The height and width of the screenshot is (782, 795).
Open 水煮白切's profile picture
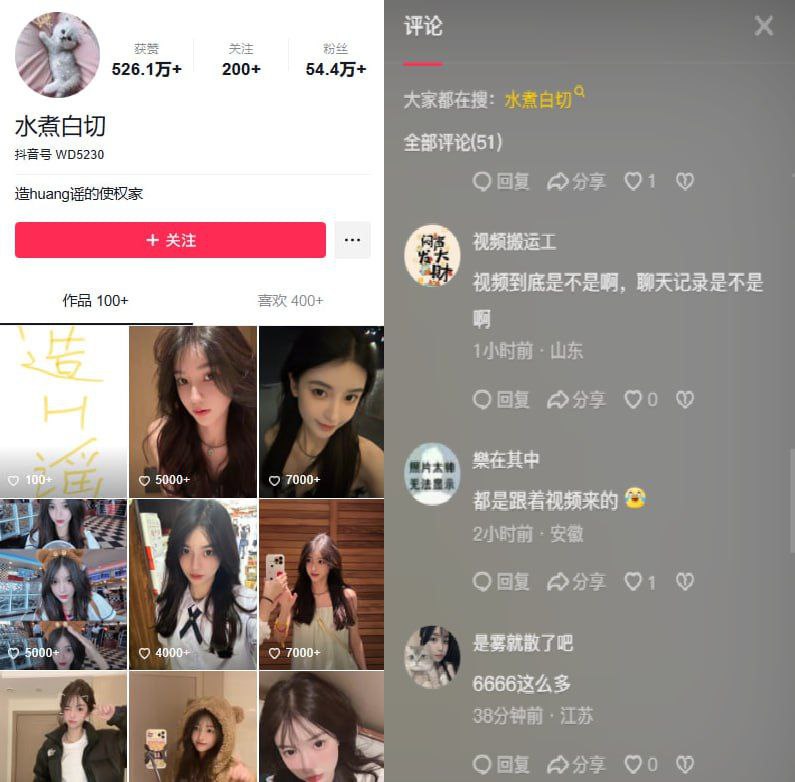(57, 55)
